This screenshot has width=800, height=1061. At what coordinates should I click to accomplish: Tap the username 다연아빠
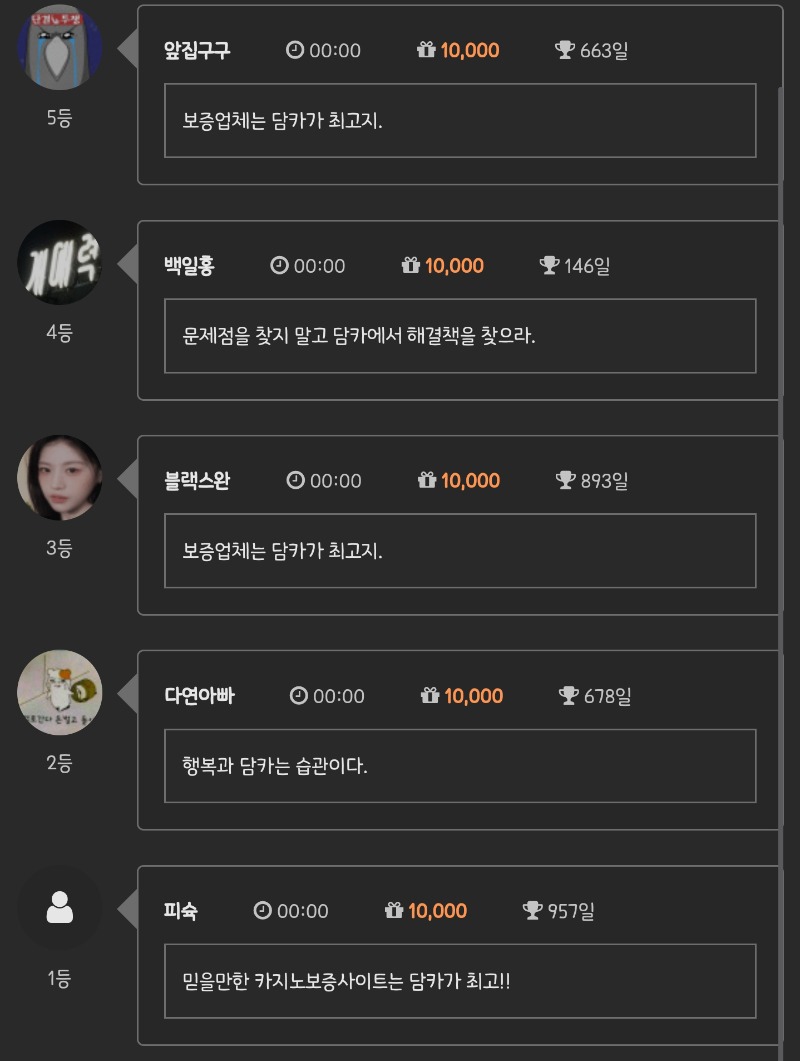coord(199,696)
